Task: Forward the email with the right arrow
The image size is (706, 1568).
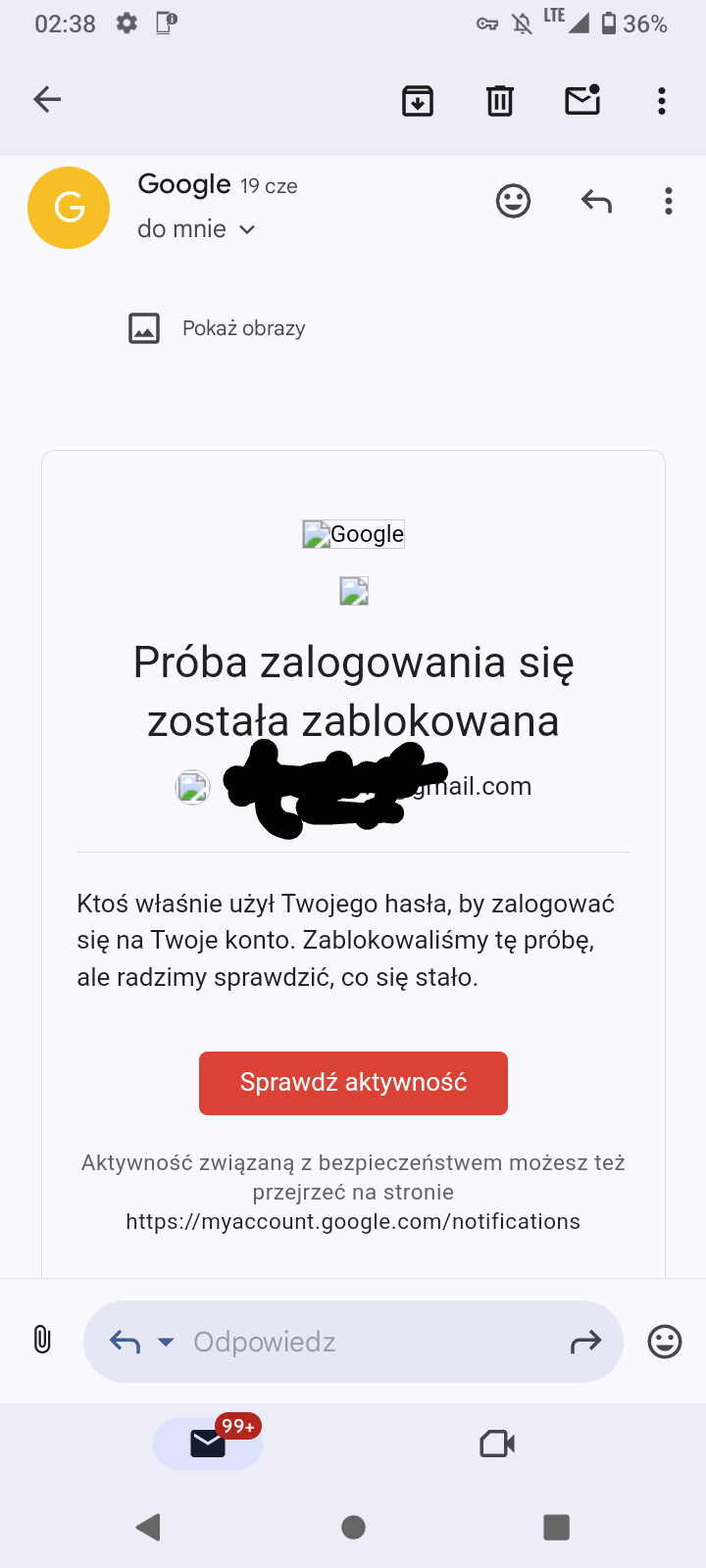Action: pos(585,1342)
